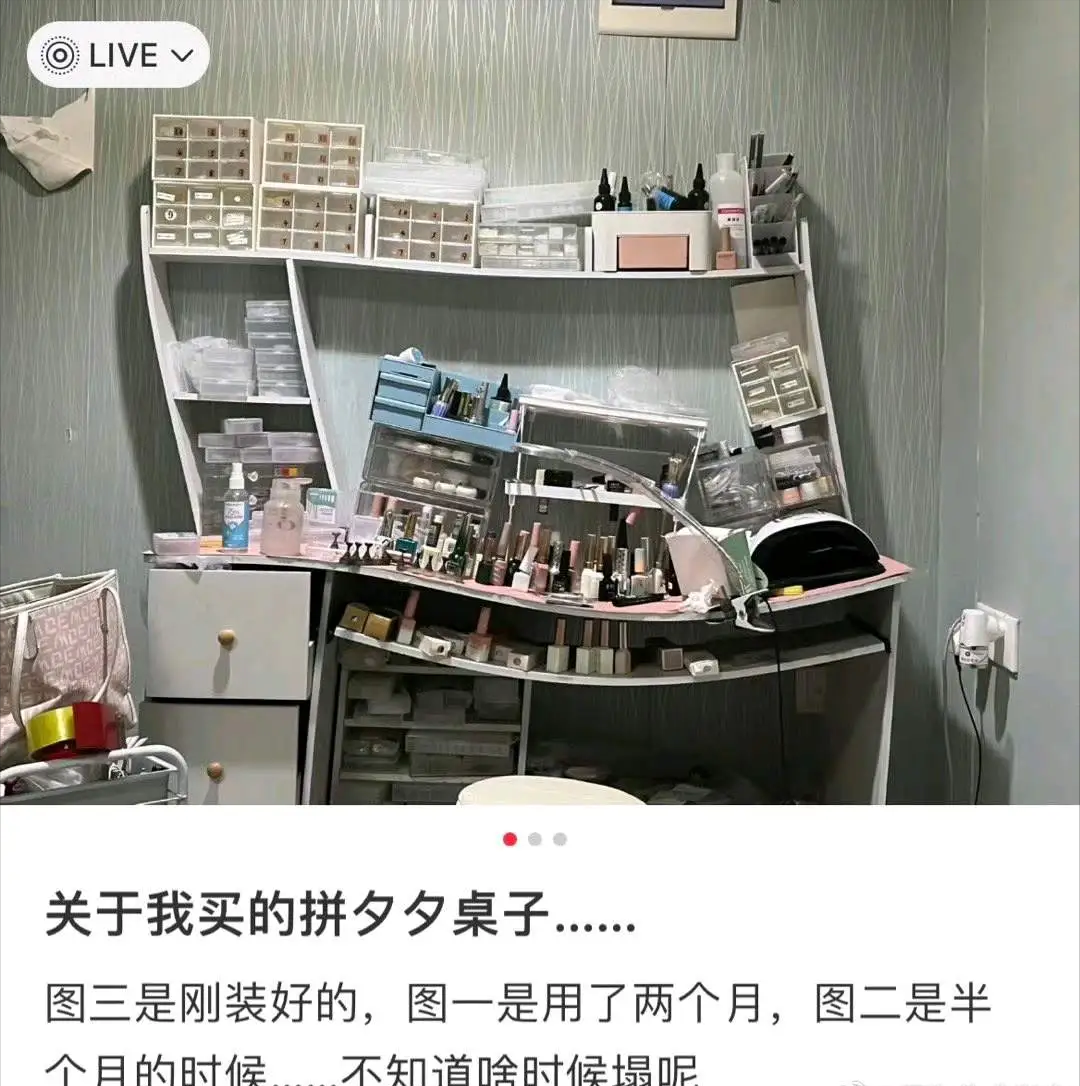Image resolution: width=1080 pixels, height=1086 pixels.
Task: Open the LIVE photo options chip
Action: pyautogui.click(x=118, y=55)
